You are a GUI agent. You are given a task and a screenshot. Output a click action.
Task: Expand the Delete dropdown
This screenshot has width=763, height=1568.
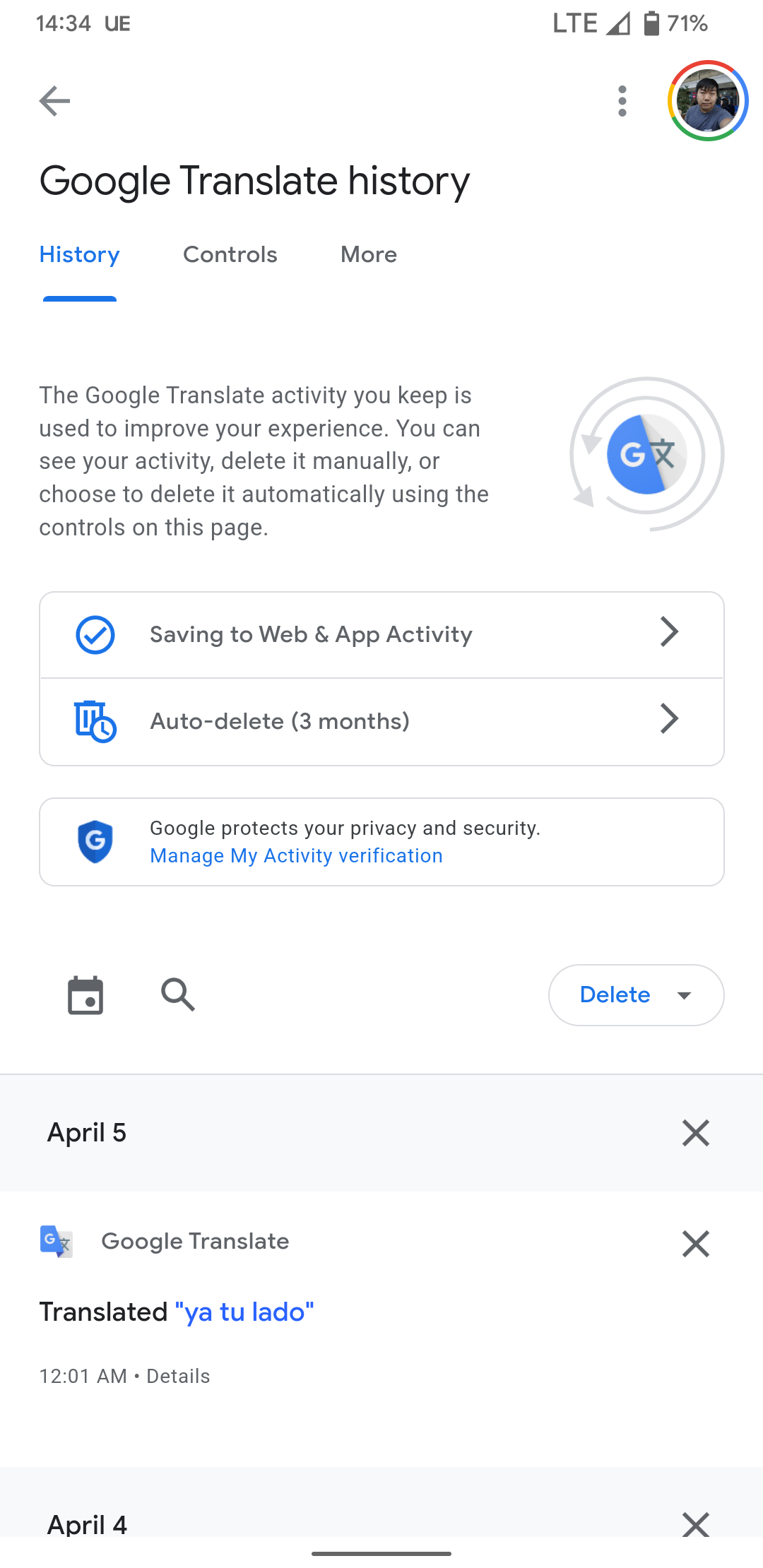[636, 995]
